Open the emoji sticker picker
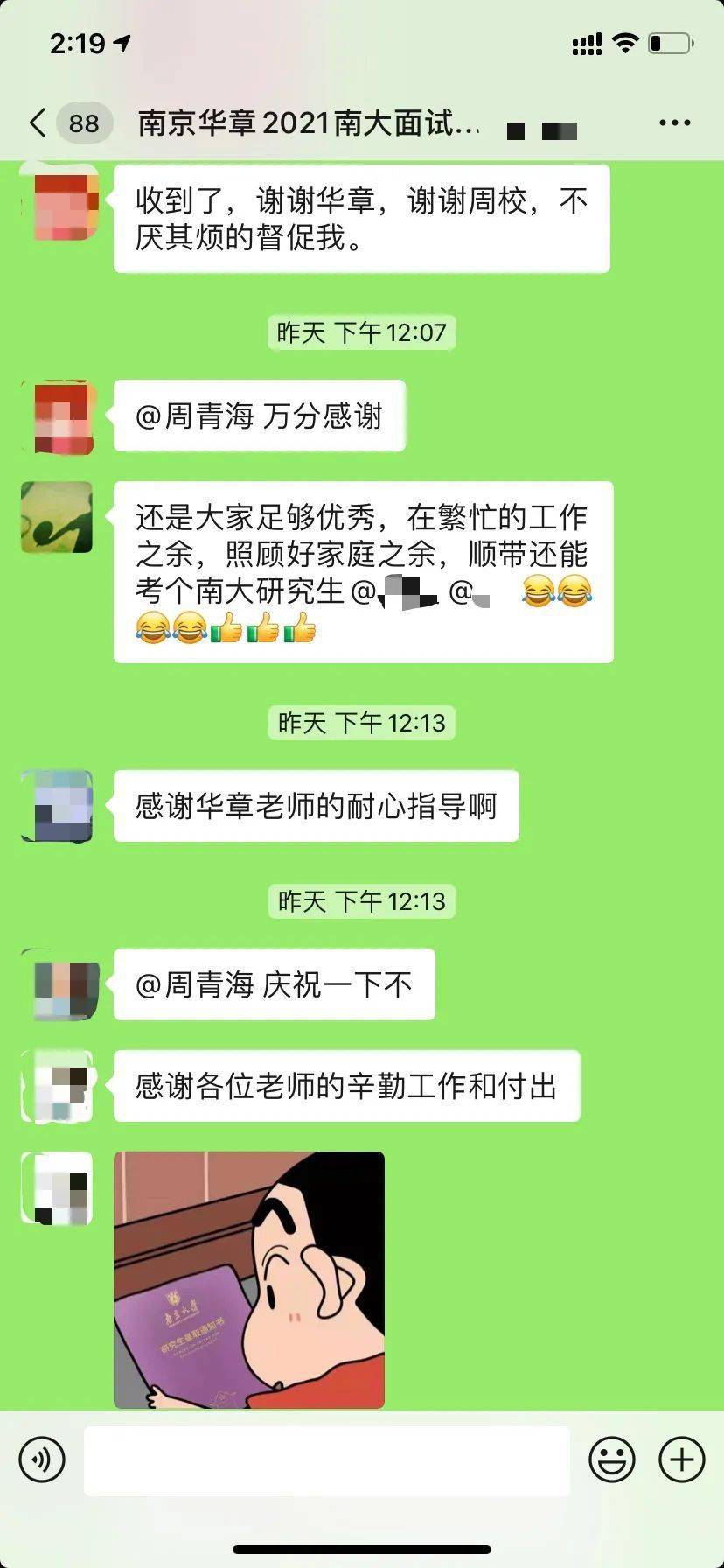The width and height of the screenshot is (724, 1568). tap(611, 1459)
